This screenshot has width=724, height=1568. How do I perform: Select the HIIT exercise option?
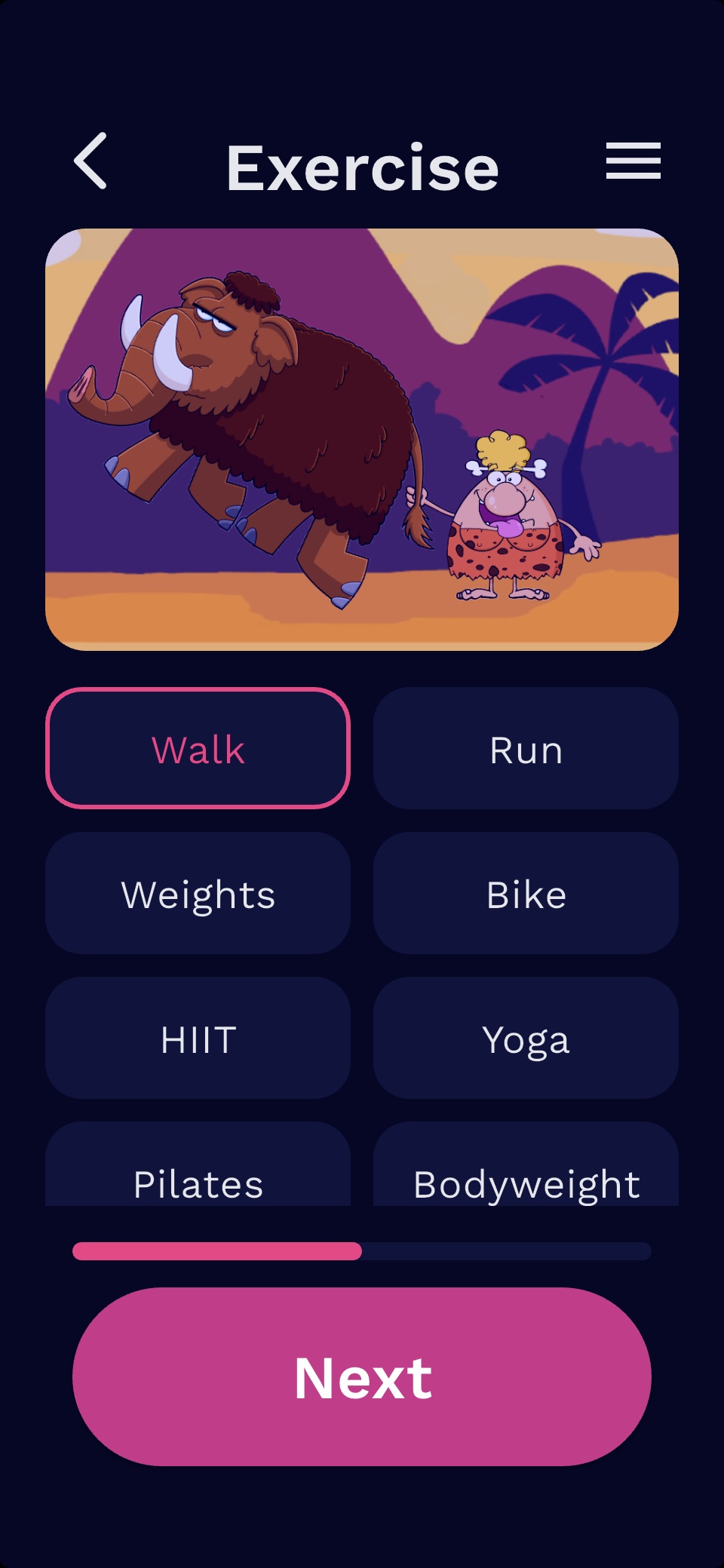pos(198,1039)
